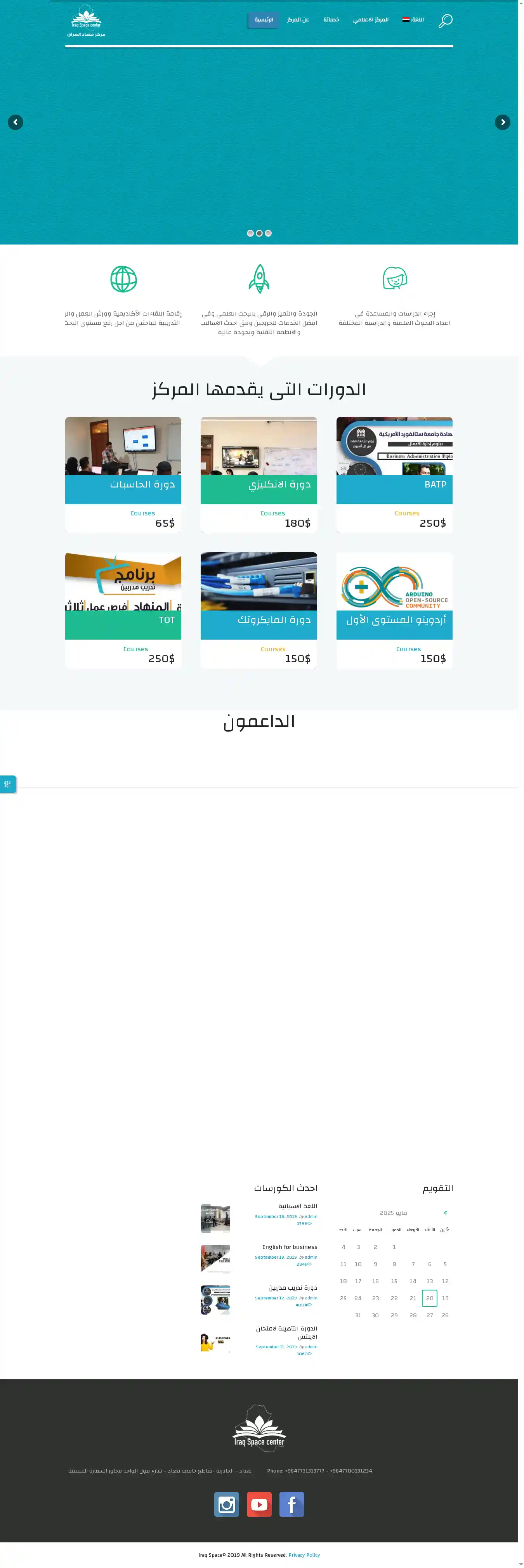
Task: Go to الرئيسية home menu item
Action: (264, 20)
